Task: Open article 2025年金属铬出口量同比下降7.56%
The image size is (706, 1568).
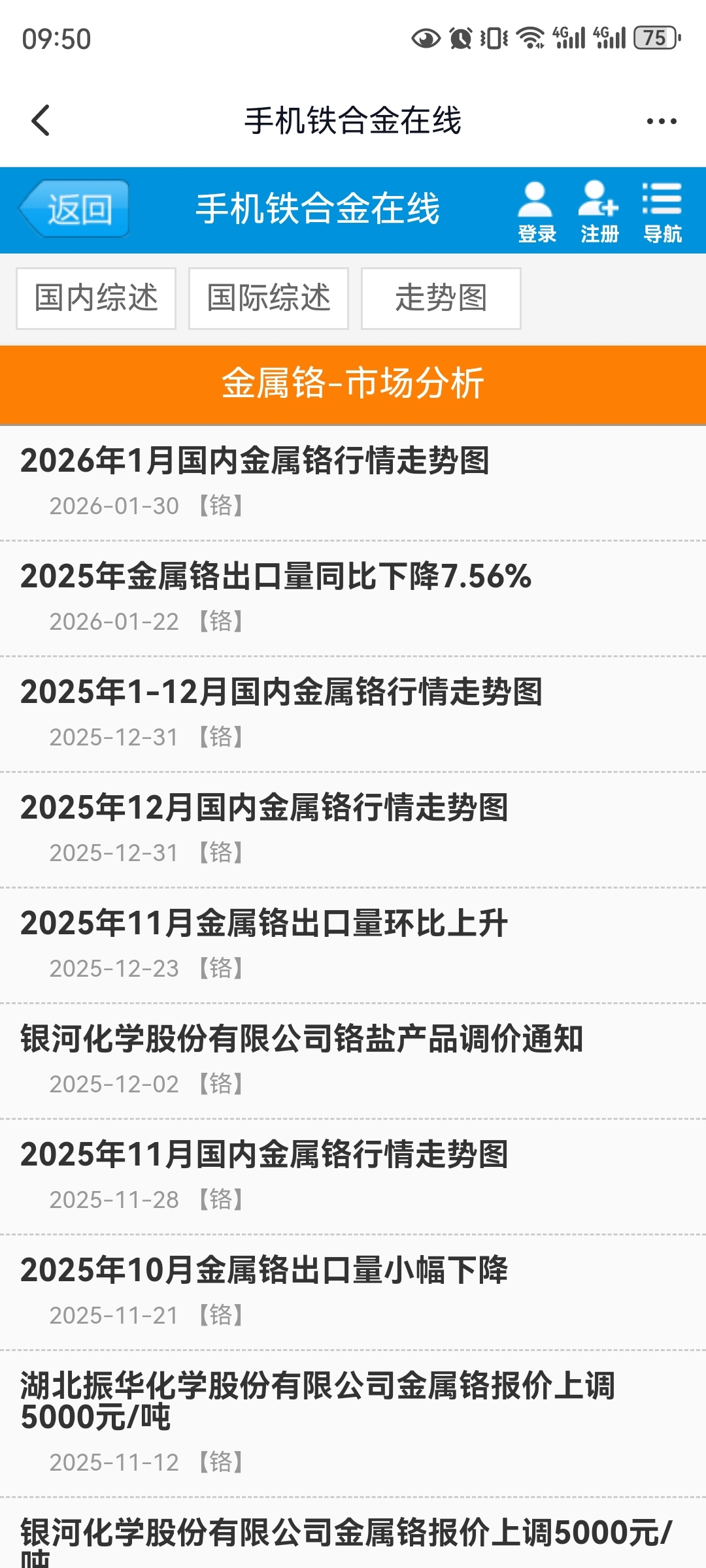Action: point(353,598)
